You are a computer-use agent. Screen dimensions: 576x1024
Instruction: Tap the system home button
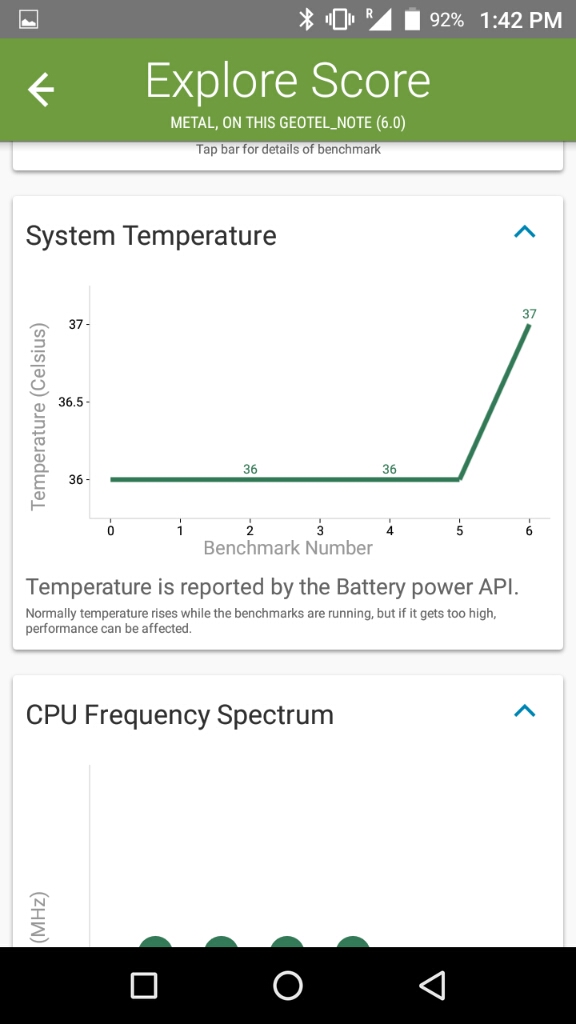pyautogui.click(x=288, y=985)
